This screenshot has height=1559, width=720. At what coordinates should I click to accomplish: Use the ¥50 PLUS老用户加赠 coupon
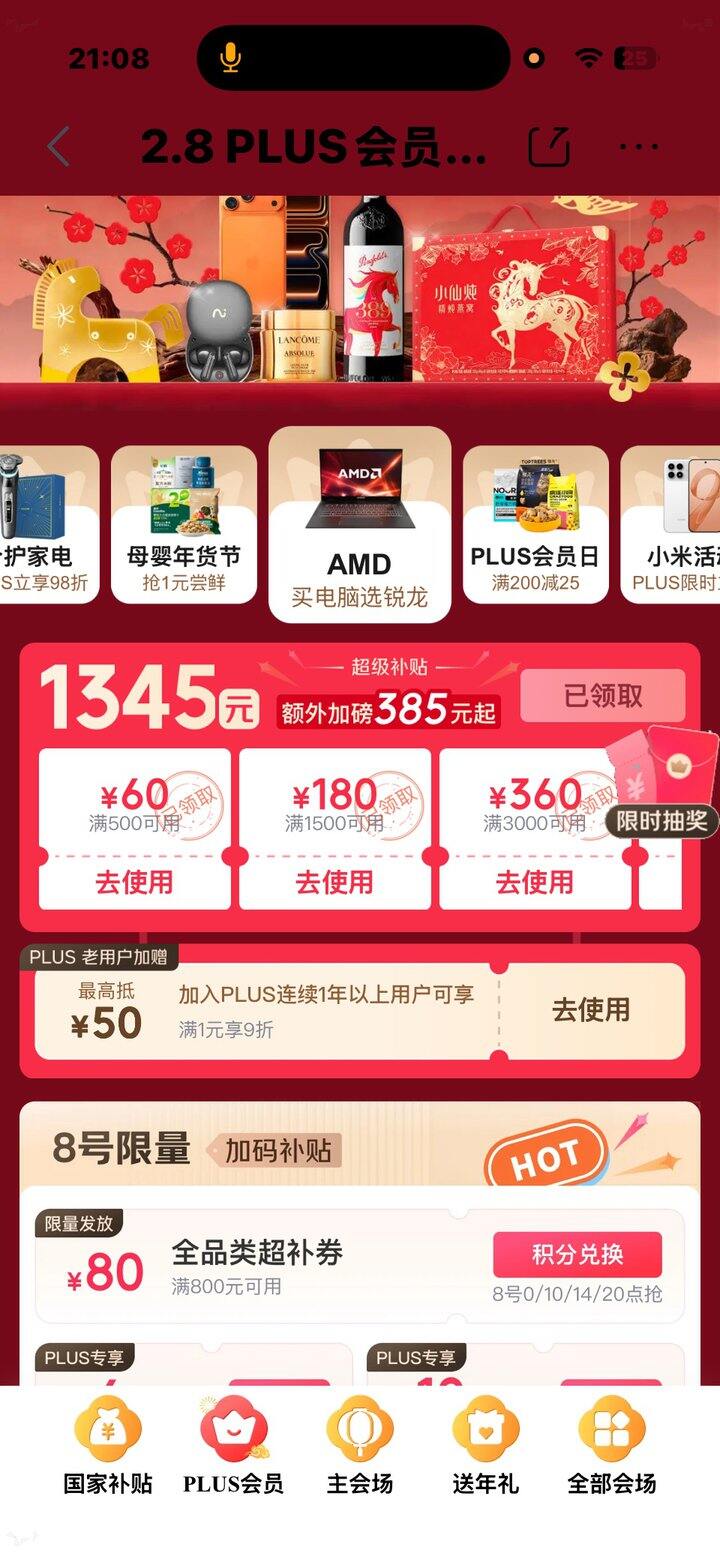coord(590,1010)
